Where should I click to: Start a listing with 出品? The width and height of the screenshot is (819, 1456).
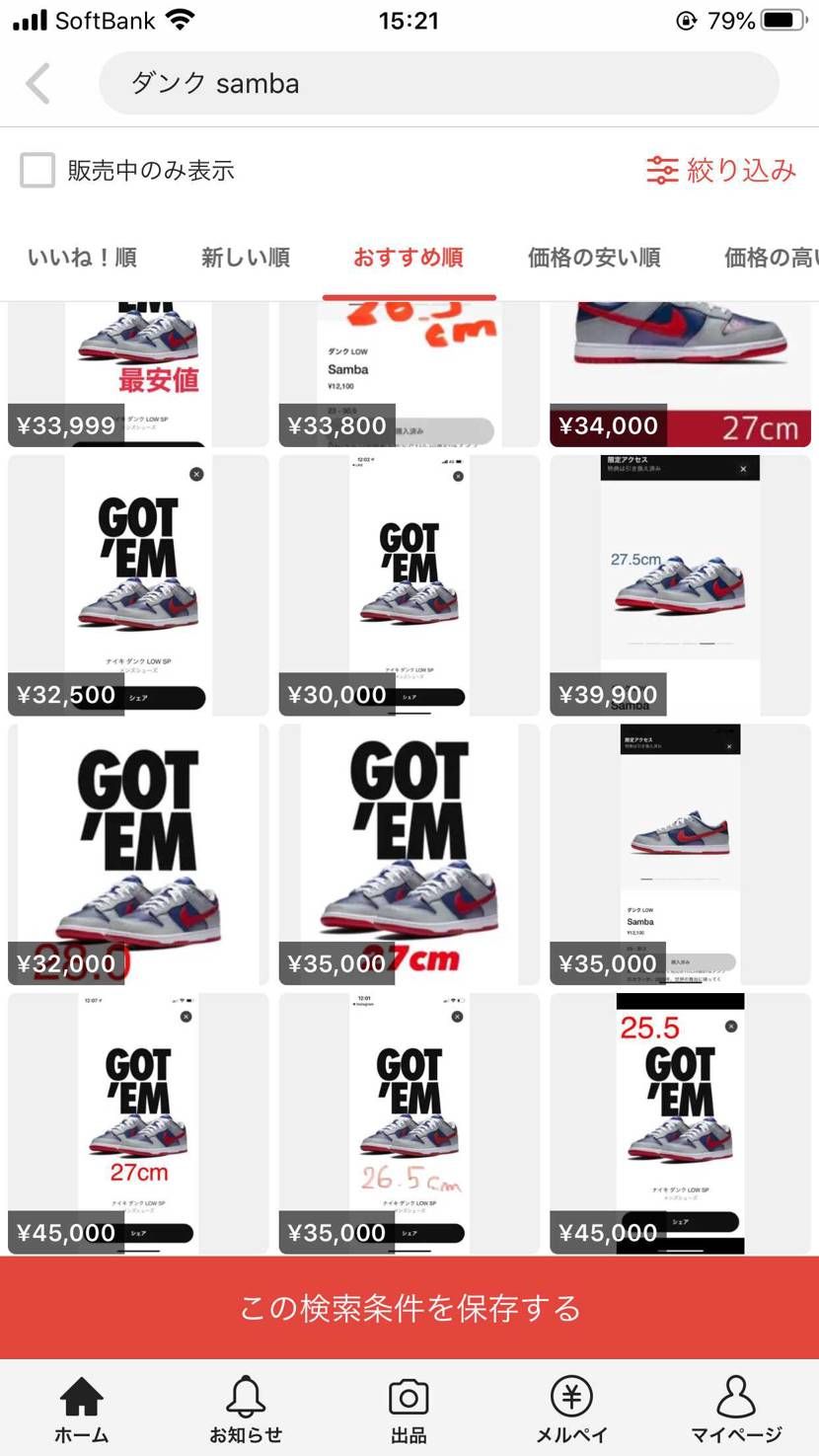409,1410
